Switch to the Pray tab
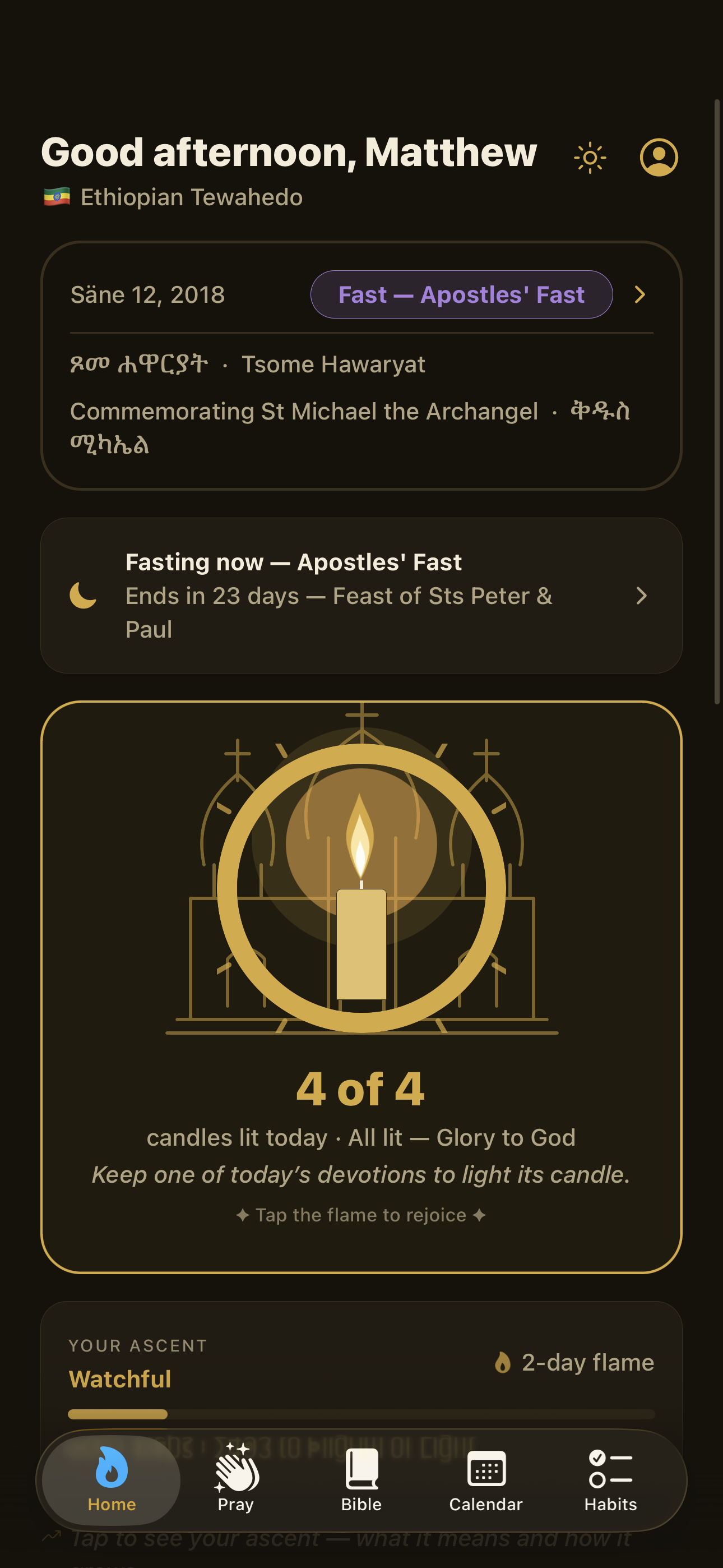This screenshot has width=723, height=1568. pyautogui.click(x=236, y=1478)
